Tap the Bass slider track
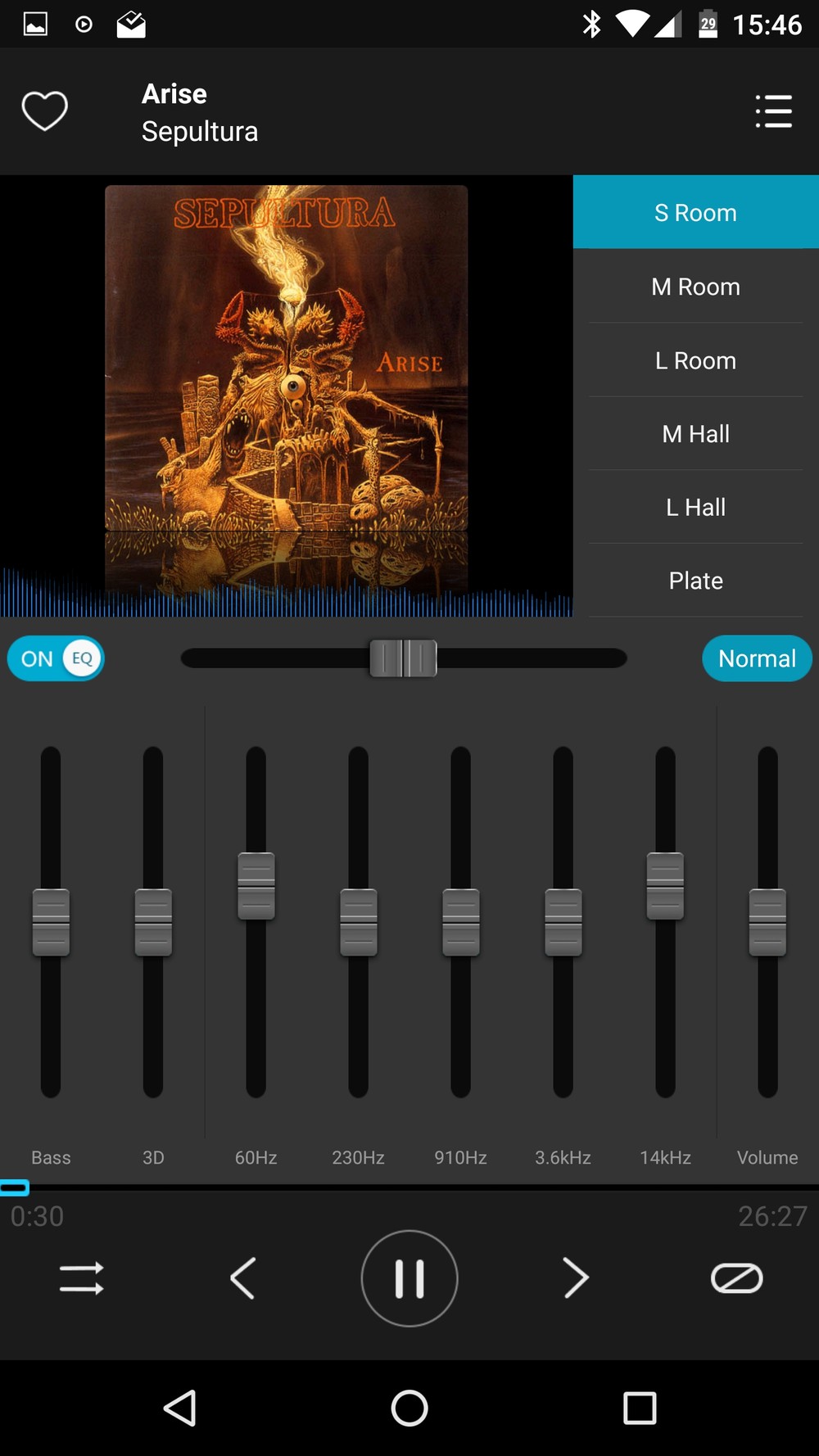The width and height of the screenshot is (819, 1456). pos(51,922)
